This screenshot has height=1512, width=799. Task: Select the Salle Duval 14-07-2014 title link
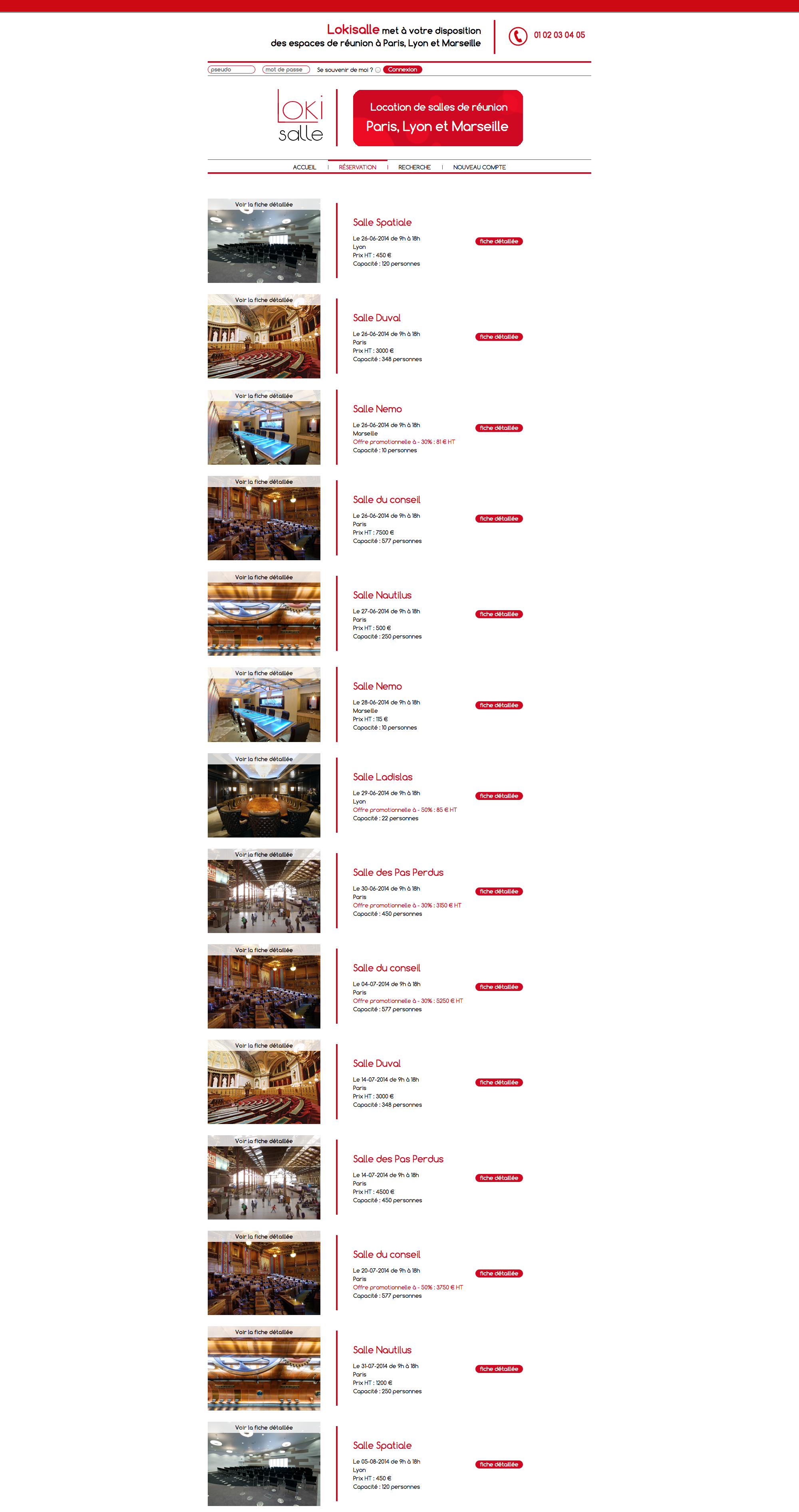point(377,1064)
